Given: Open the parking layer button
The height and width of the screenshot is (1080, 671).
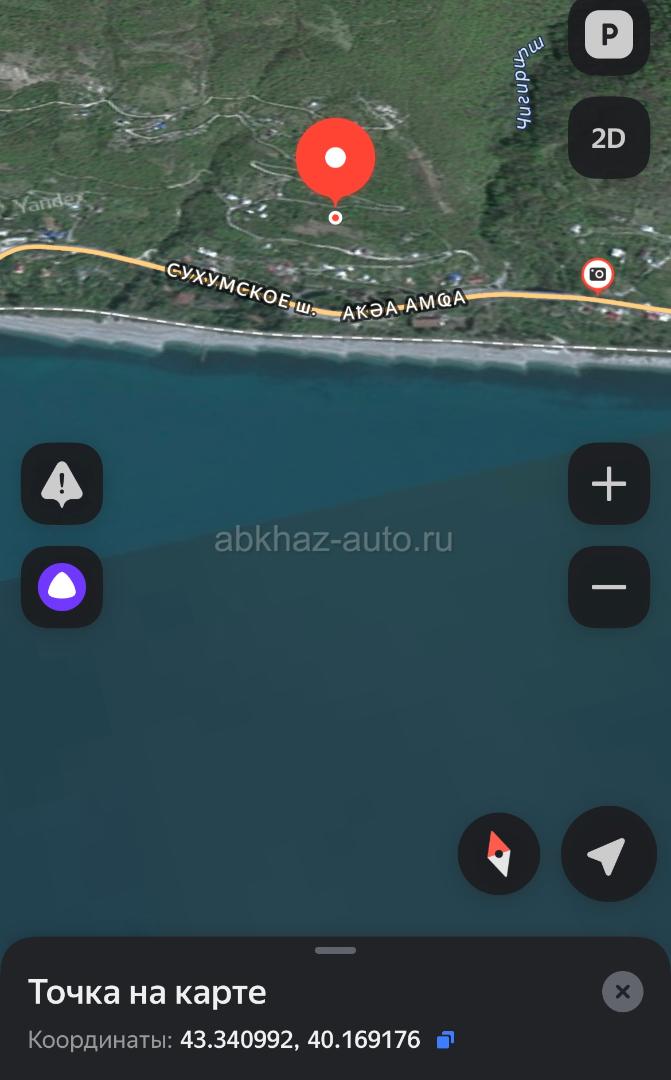Looking at the screenshot, I should [608, 34].
